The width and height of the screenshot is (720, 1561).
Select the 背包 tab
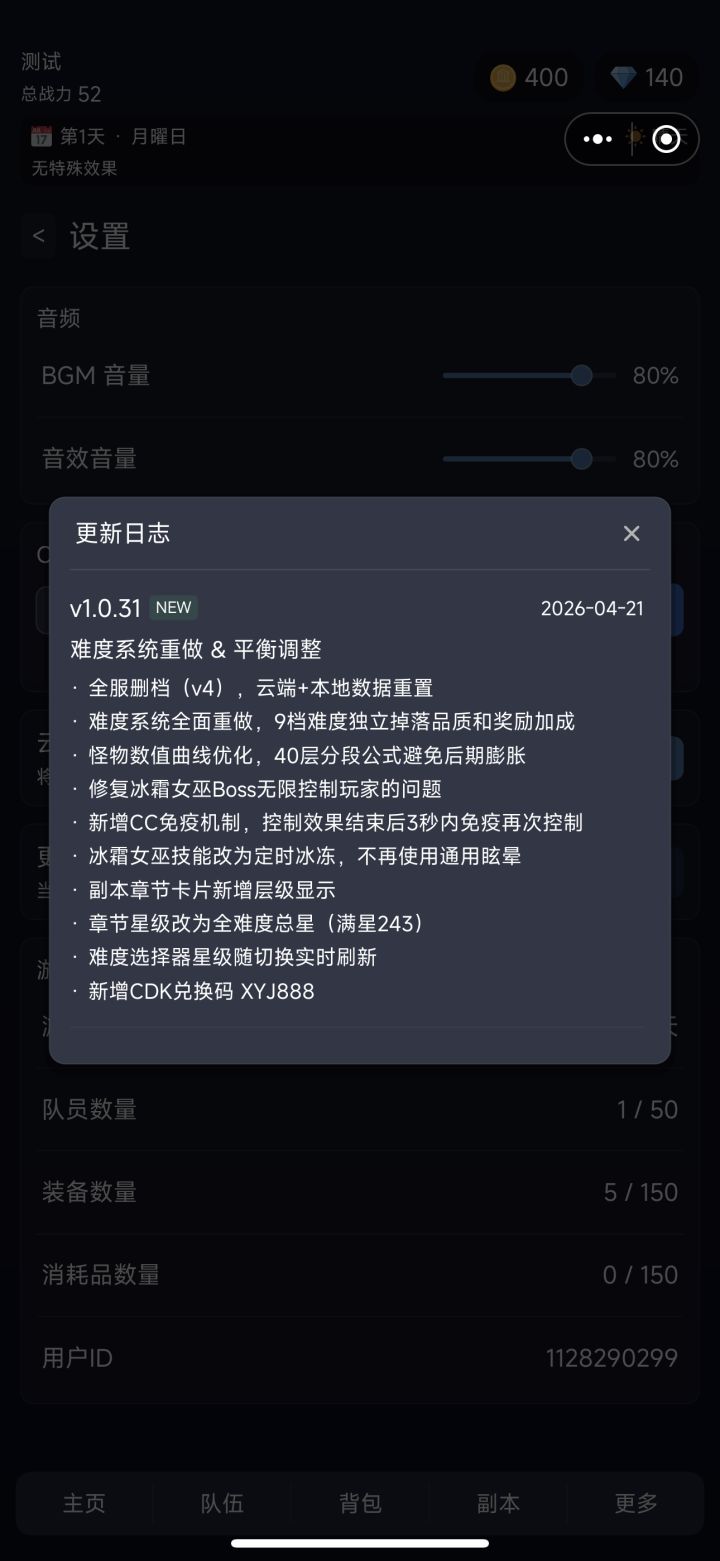(360, 1503)
